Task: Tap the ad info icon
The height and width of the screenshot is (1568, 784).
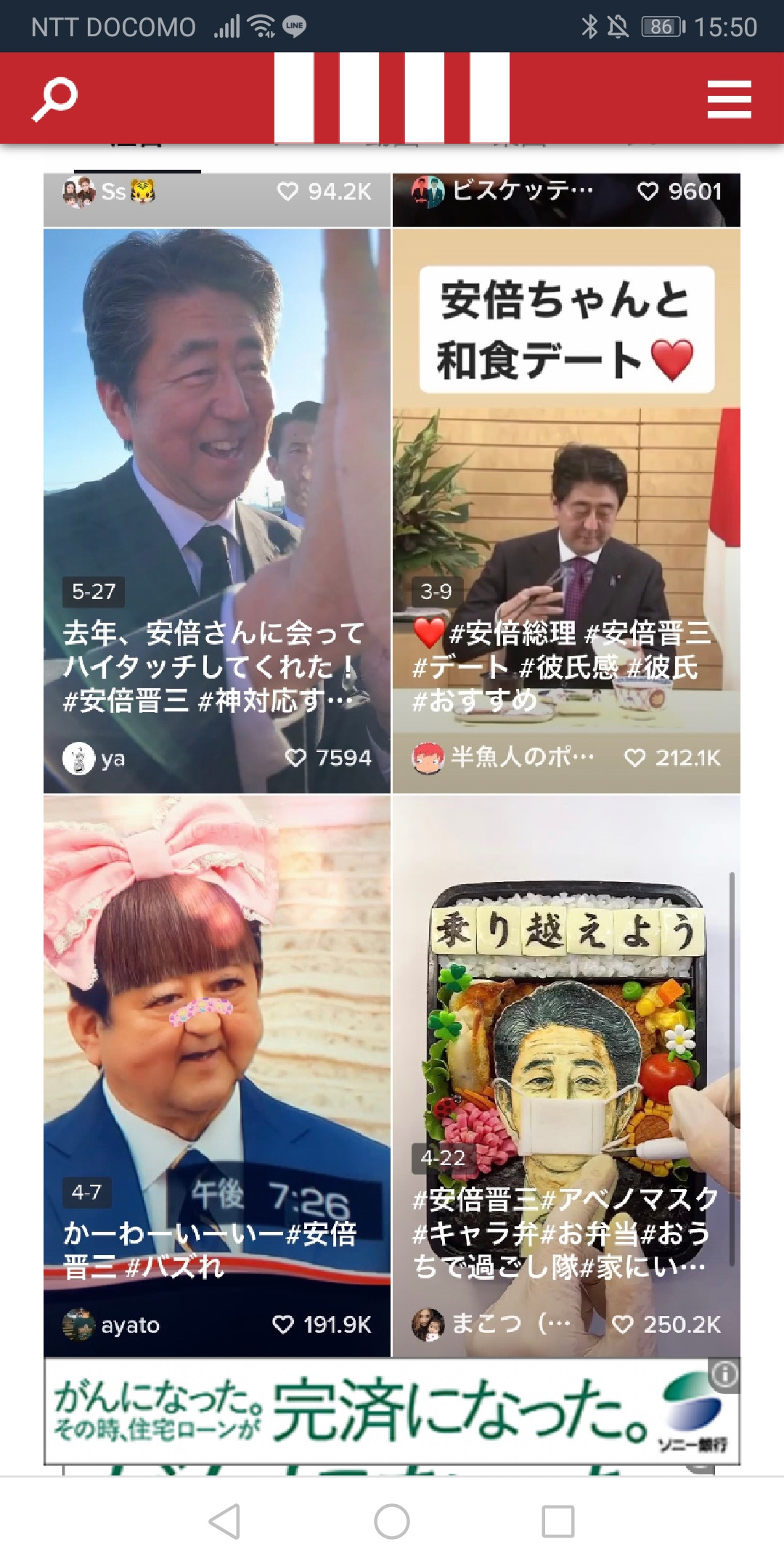Action: click(724, 1374)
